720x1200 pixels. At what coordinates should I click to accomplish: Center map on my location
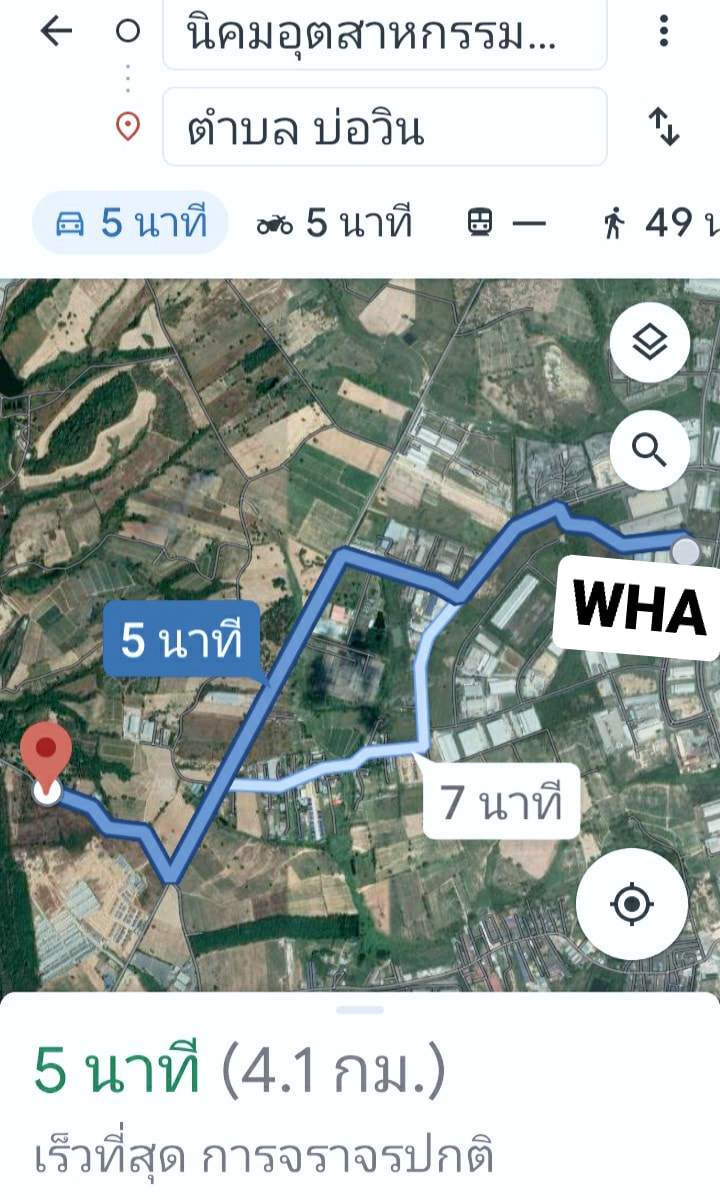(x=631, y=906)
